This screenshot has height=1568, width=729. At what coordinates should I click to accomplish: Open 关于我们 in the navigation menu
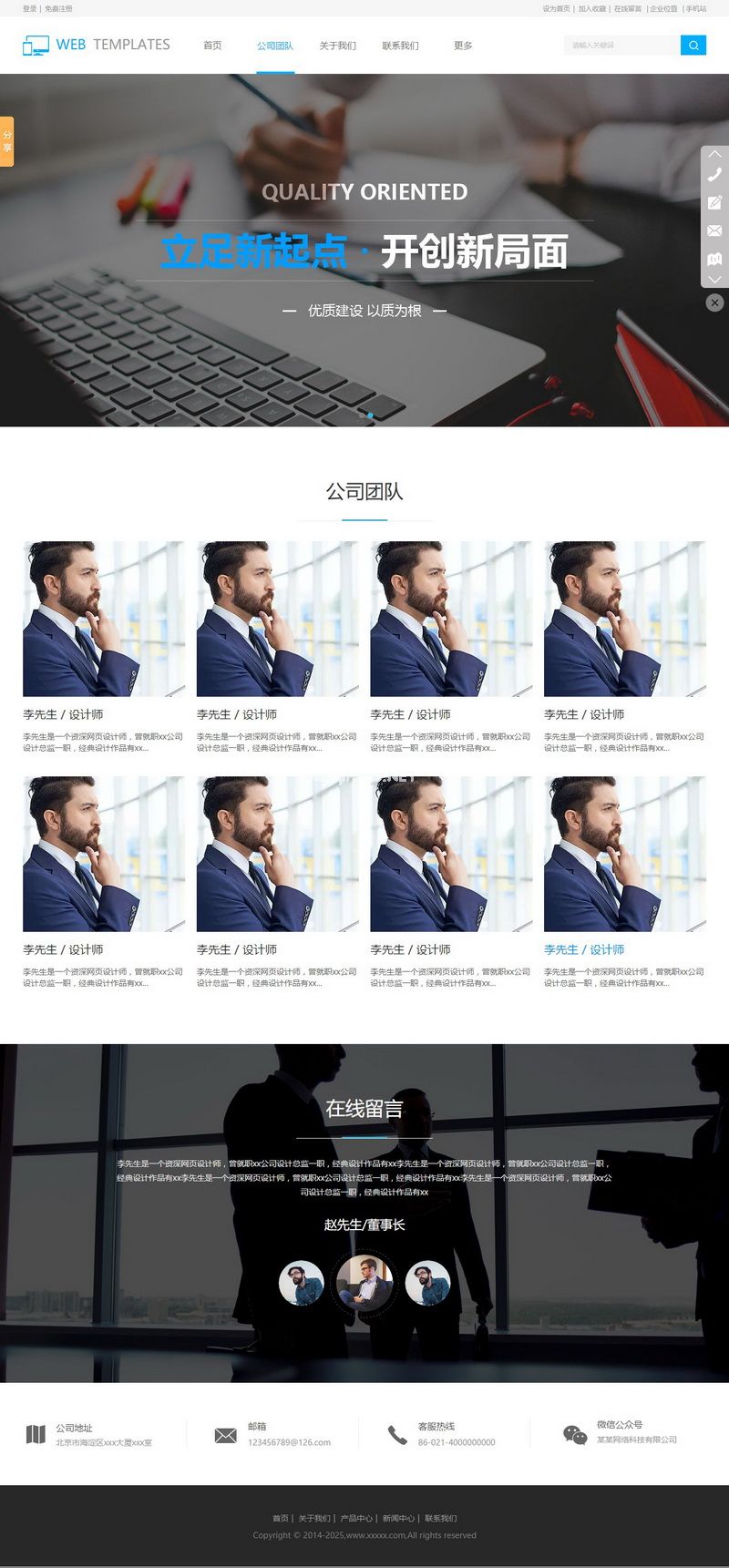[337, 46]
